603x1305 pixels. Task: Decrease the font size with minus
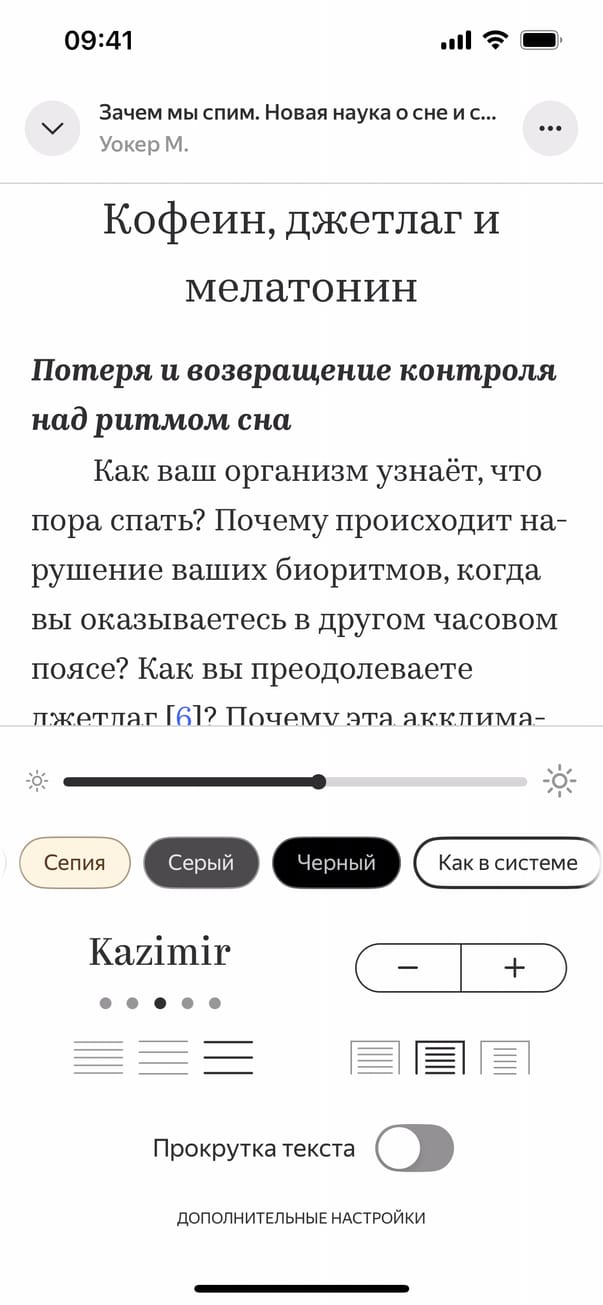coord(408,967)
